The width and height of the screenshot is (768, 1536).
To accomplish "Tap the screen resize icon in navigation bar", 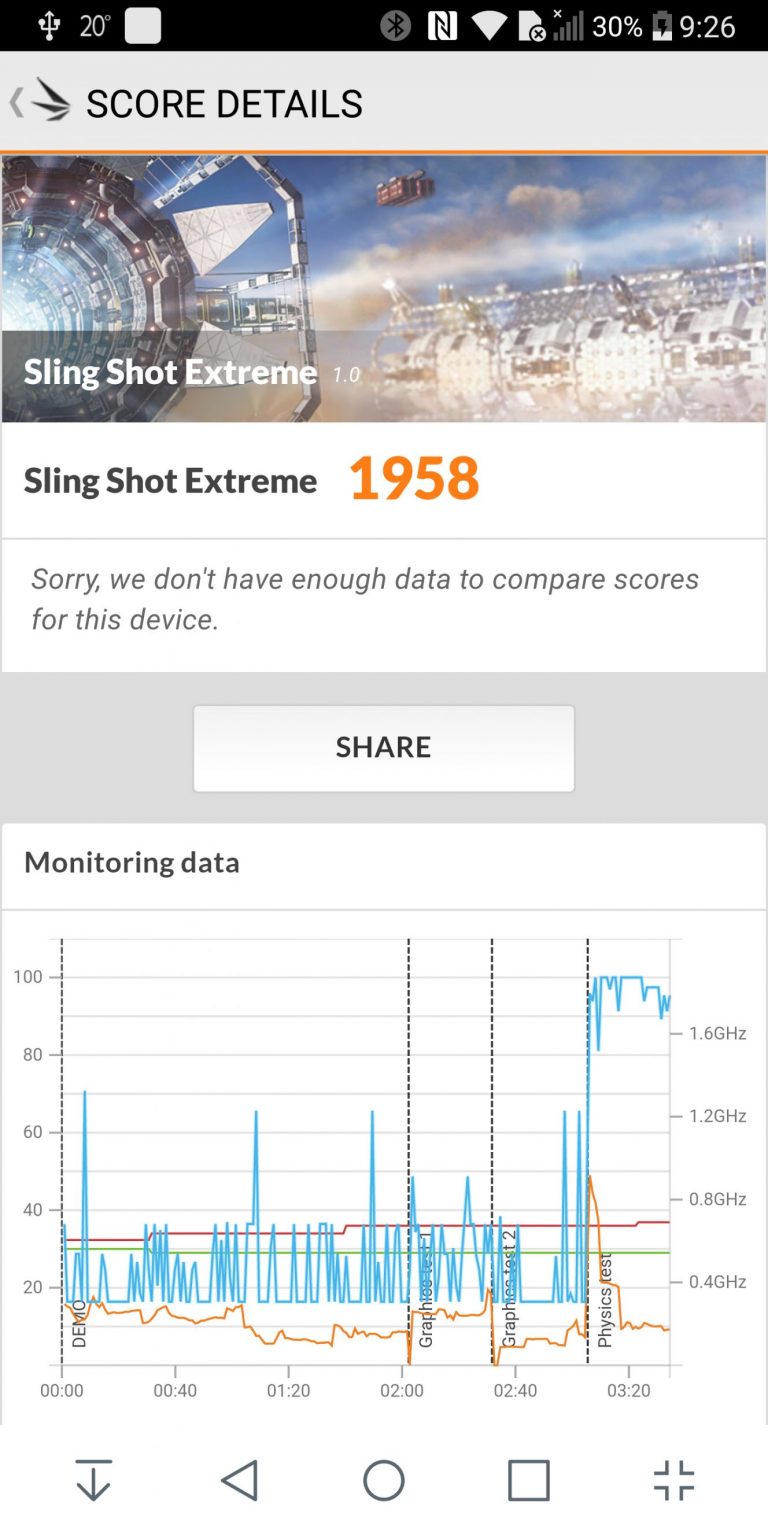I will (x=673, y=1480).
